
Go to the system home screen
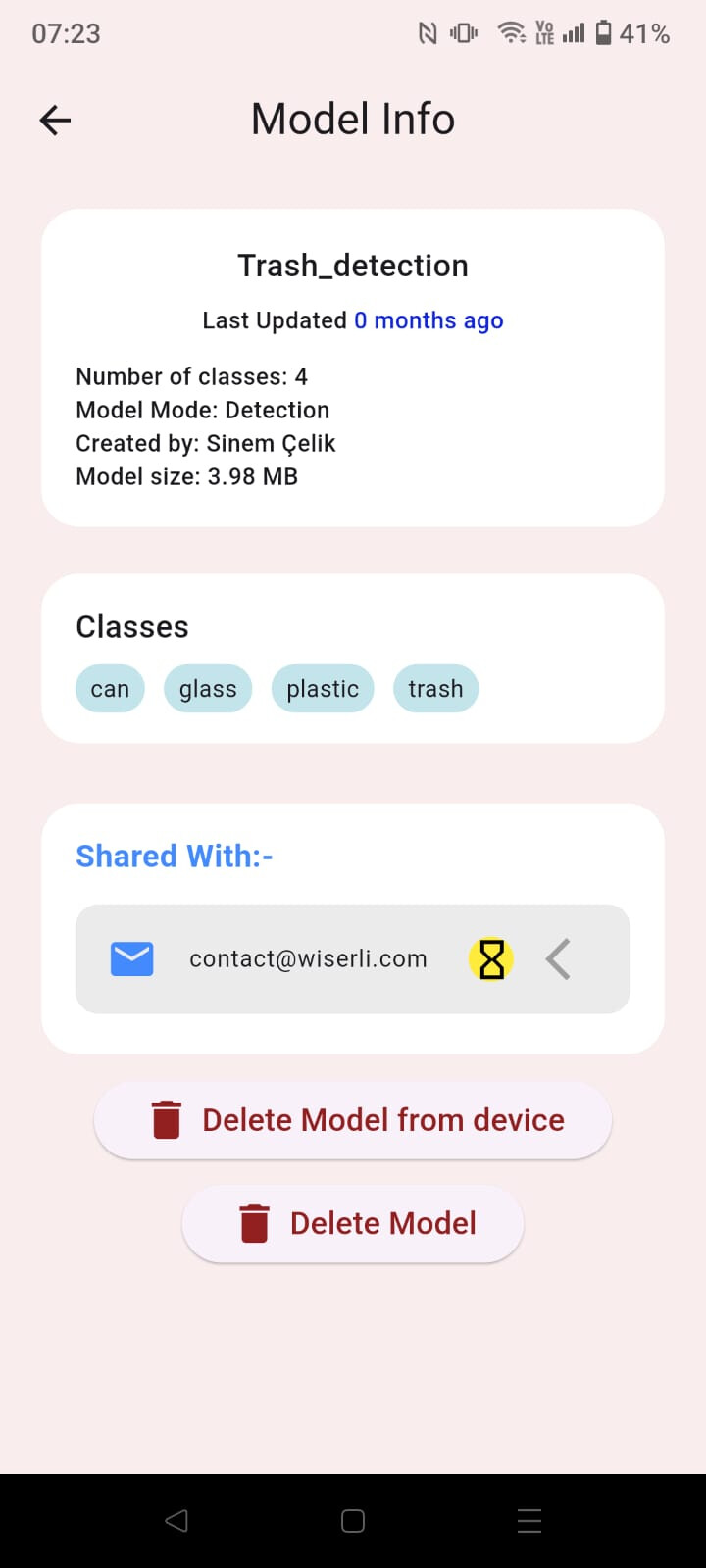(353, 1520)
